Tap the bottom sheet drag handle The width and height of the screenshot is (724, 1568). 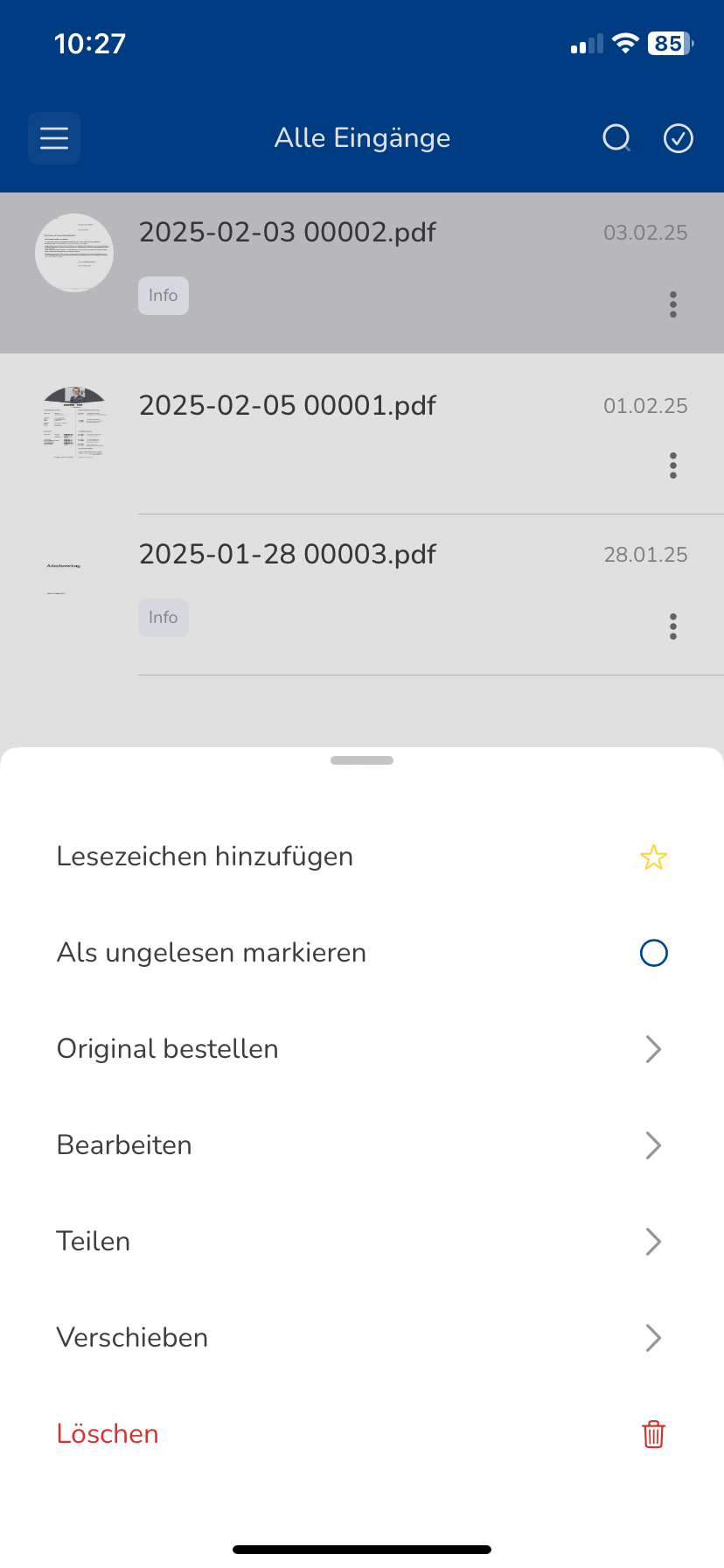point(361,760)
